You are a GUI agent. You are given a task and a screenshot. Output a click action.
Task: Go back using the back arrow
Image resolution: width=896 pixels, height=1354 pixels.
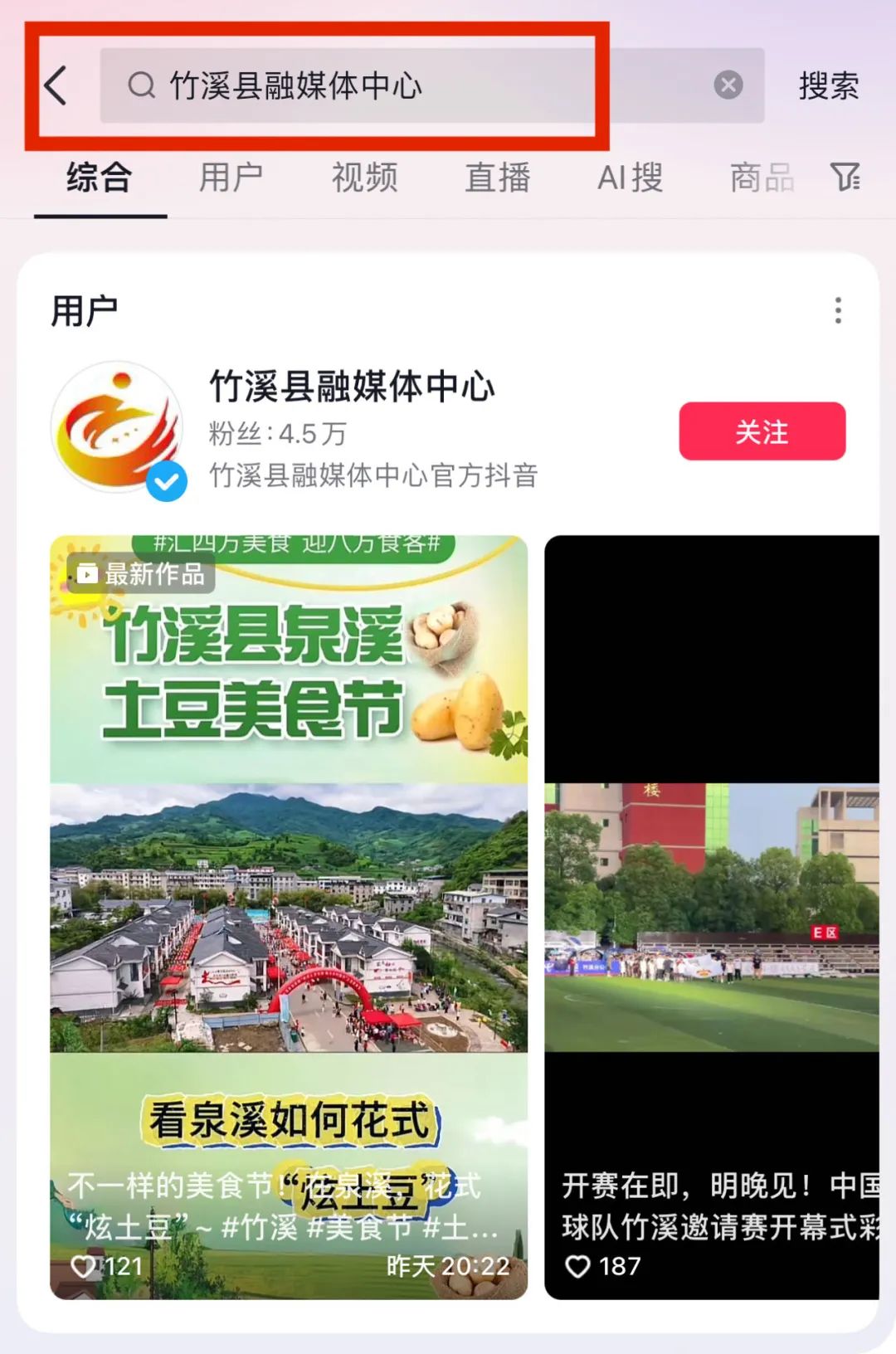pyautogui.click(x=56, y=85)
